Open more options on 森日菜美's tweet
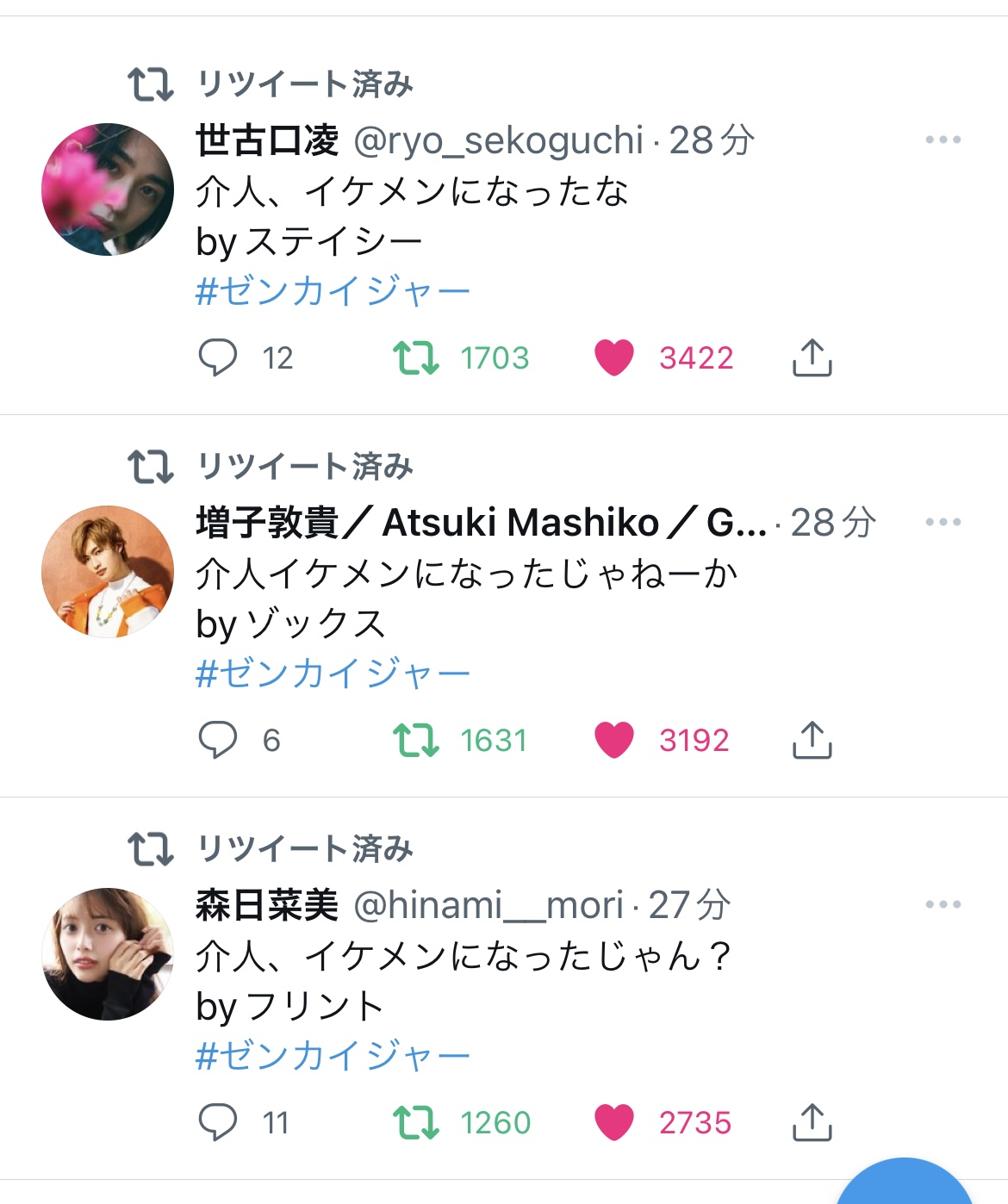This screenshot has width=1008, height=1204. click(943, 904)
